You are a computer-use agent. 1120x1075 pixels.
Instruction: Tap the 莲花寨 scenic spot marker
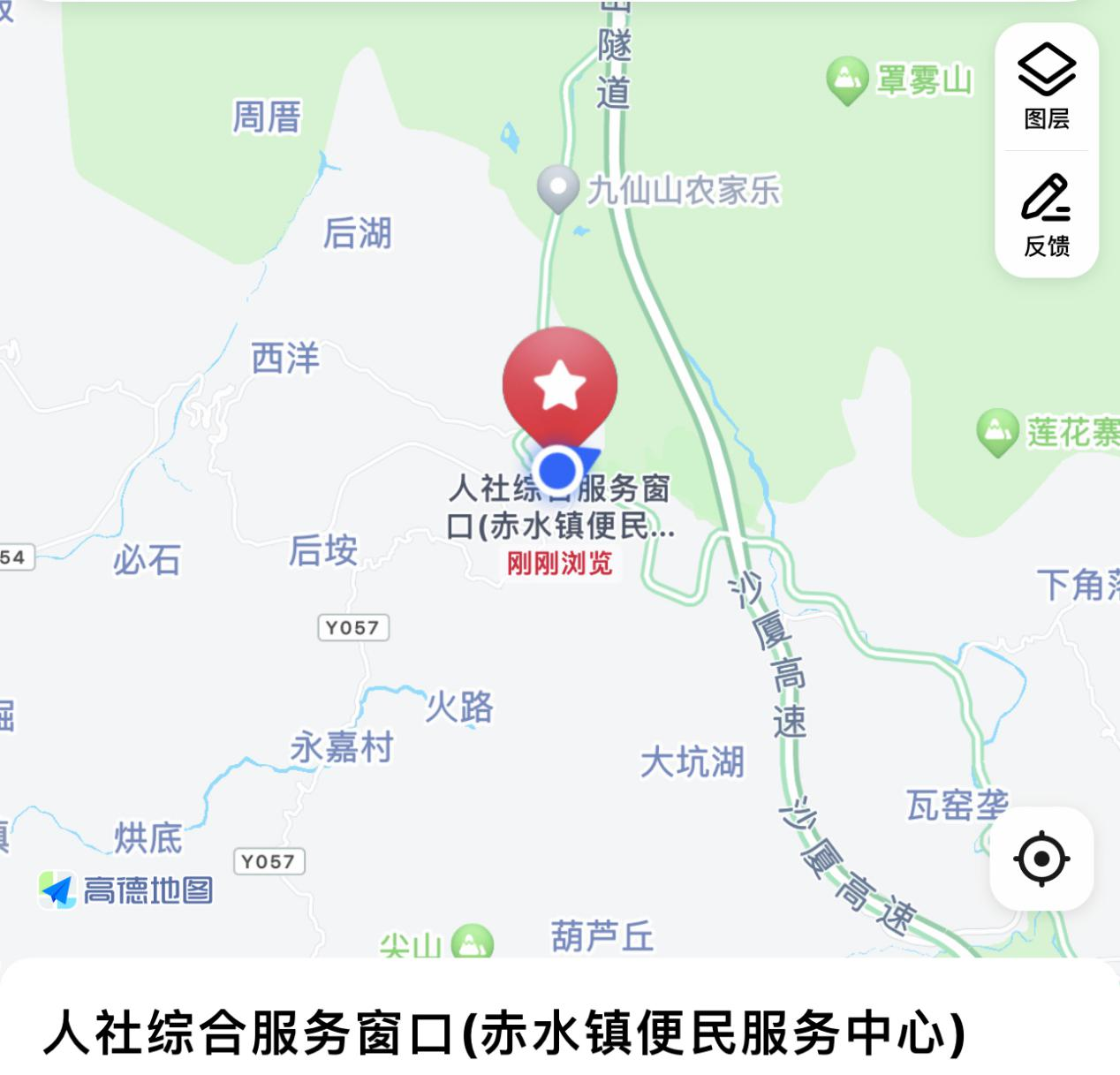tap(997, 432)
